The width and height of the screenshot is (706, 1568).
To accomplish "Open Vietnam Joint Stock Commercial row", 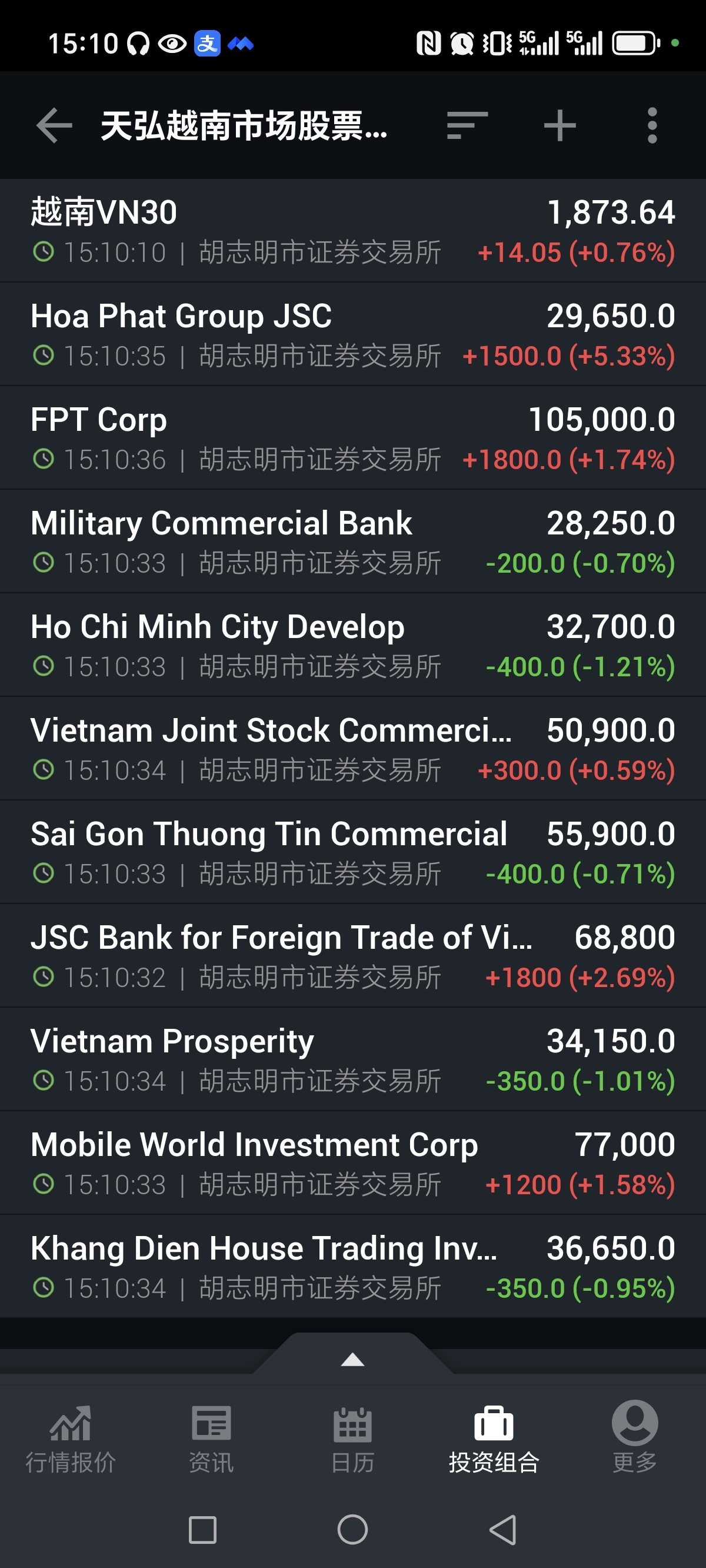I will [x=353, y=748].
